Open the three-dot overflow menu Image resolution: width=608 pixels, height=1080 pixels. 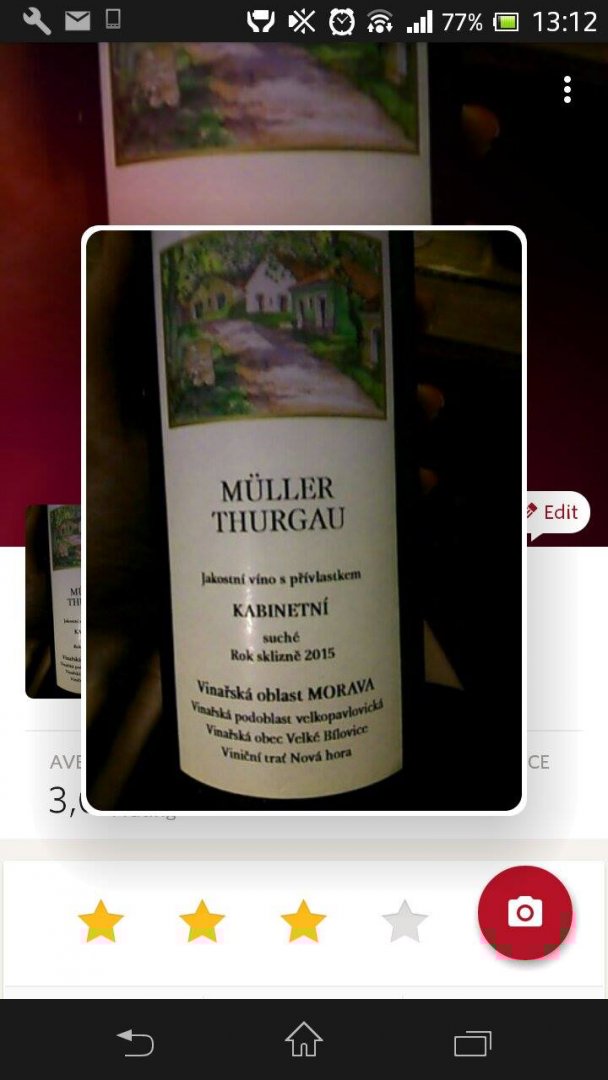567,90
